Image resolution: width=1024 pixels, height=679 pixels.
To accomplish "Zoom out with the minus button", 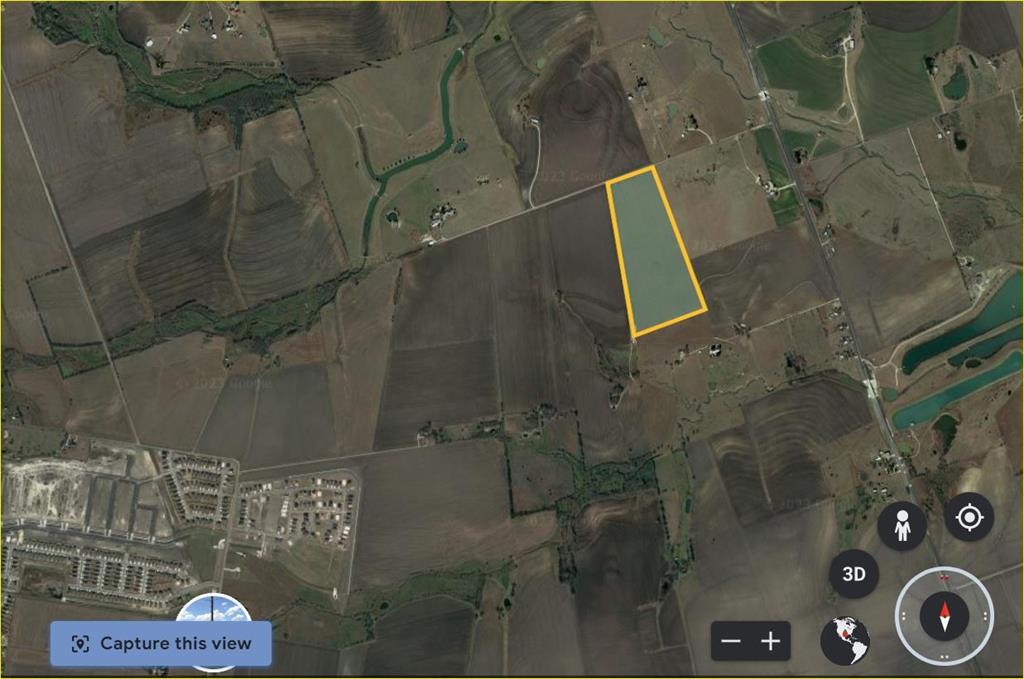I will click(732, 641).
